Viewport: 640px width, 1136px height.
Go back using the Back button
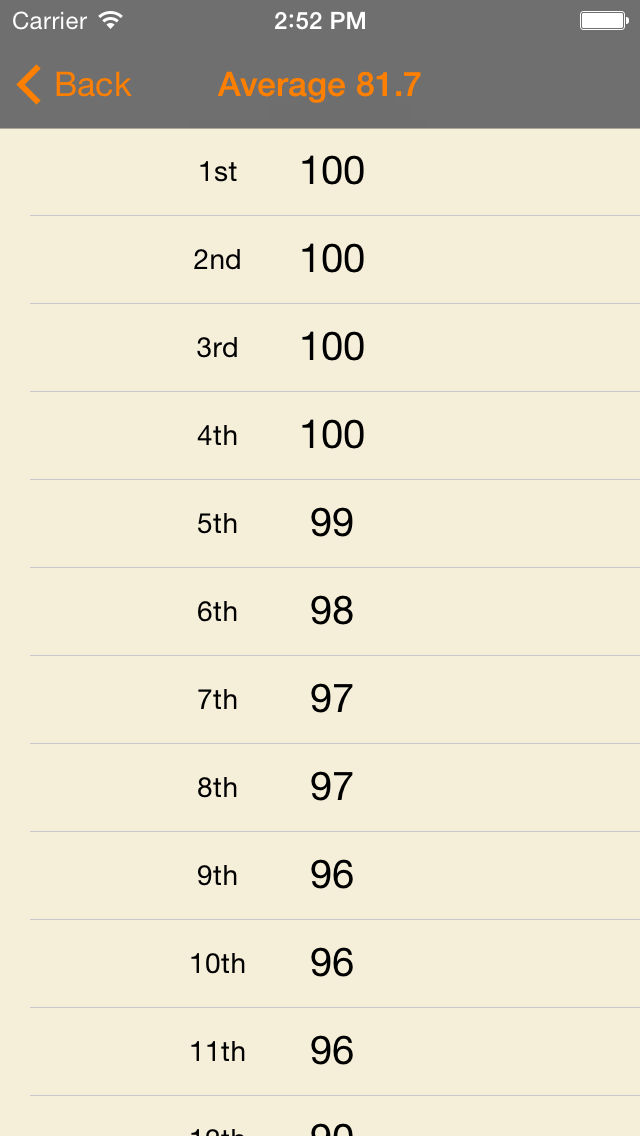tap(73, 85)
